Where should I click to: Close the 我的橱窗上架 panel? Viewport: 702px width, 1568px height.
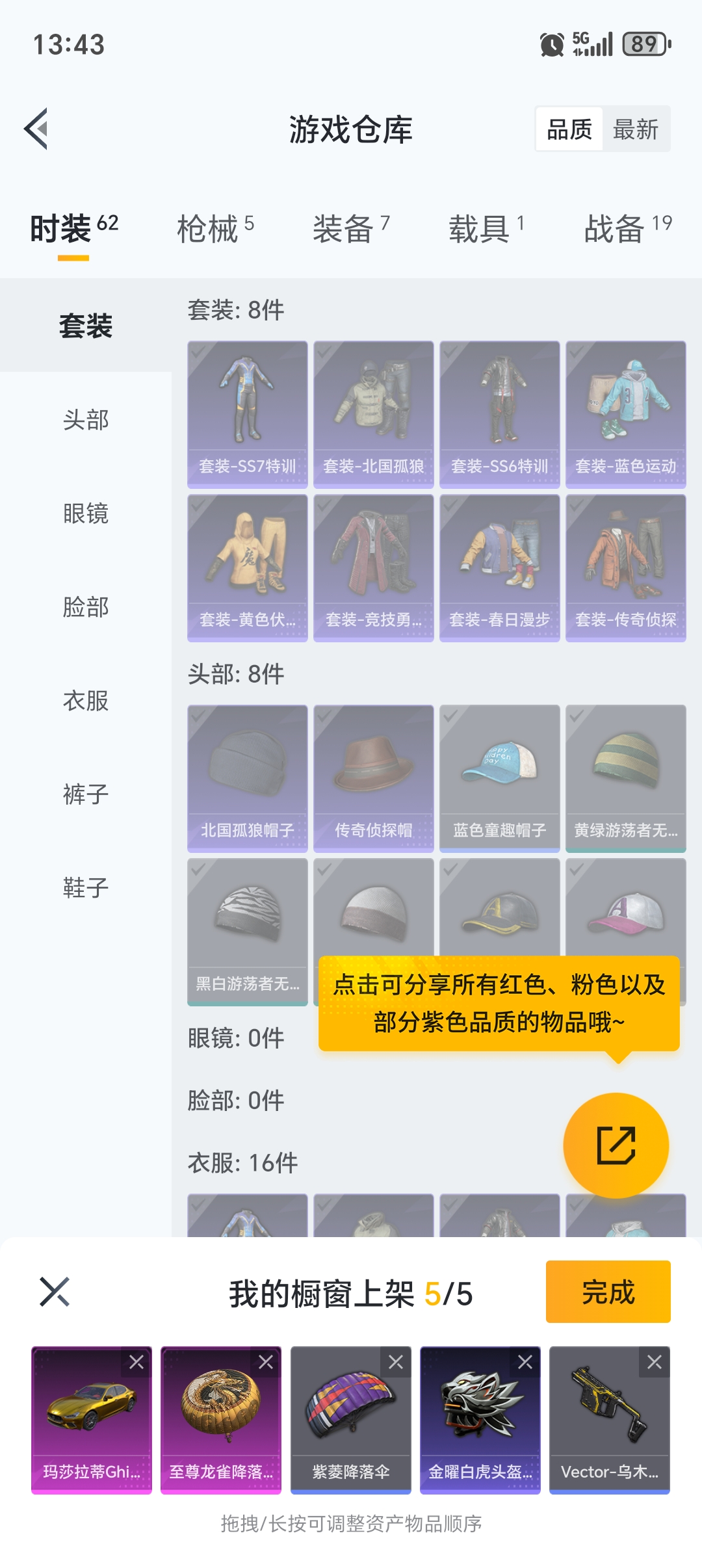click(x=55, y=1292)
